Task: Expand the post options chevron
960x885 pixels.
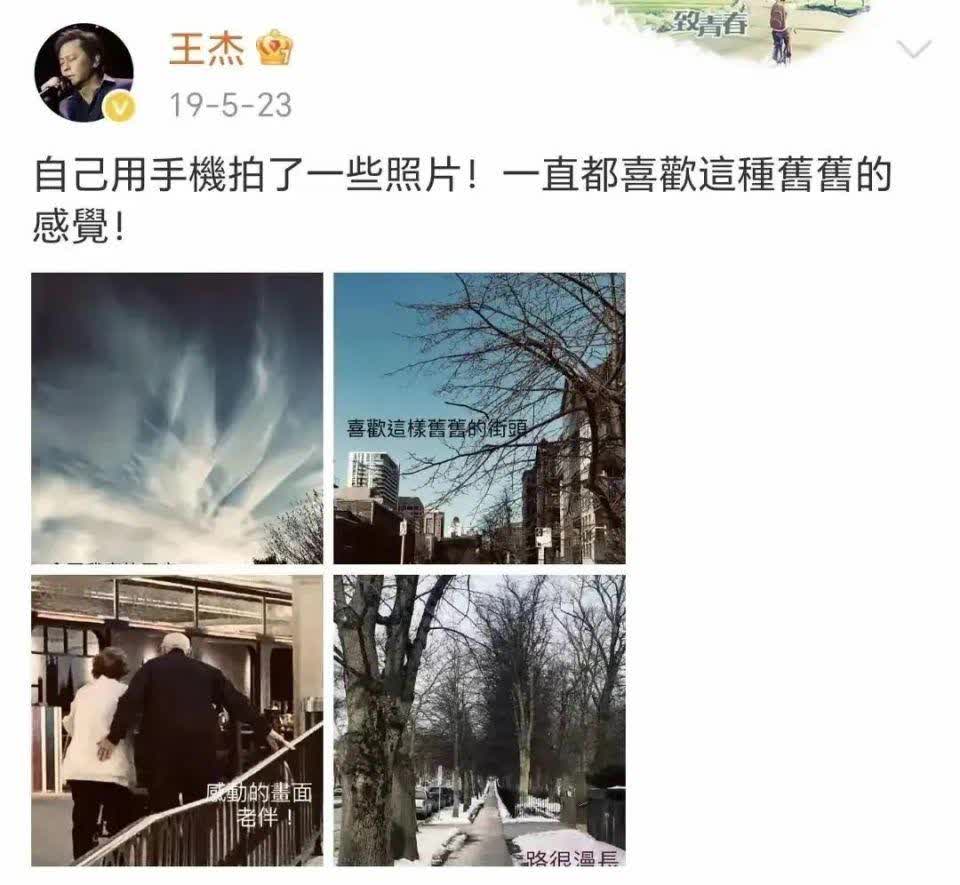Action: (x=915, y=49)
